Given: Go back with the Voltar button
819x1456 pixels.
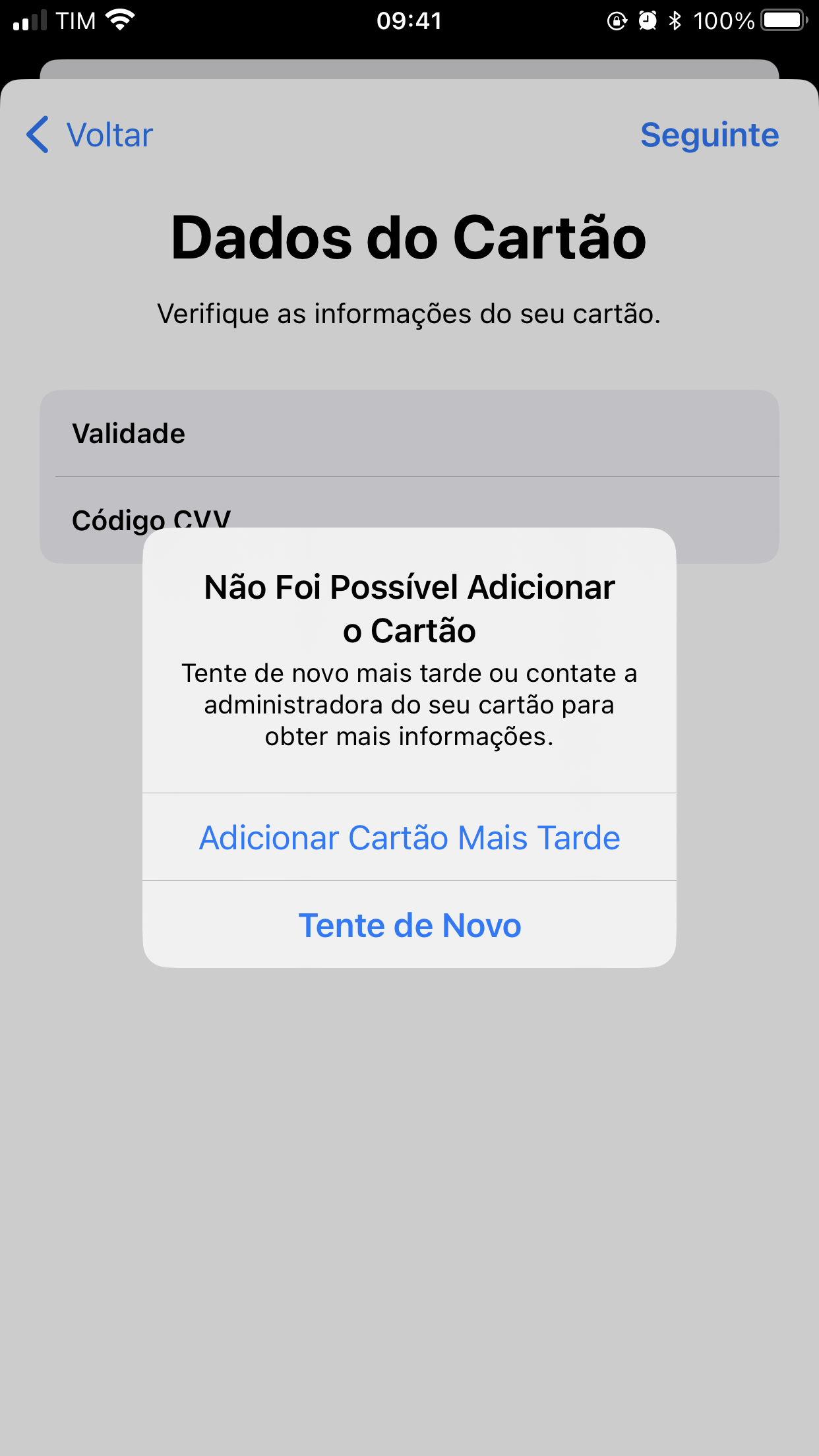Looking at the screenshot, I should click(90, 135).
